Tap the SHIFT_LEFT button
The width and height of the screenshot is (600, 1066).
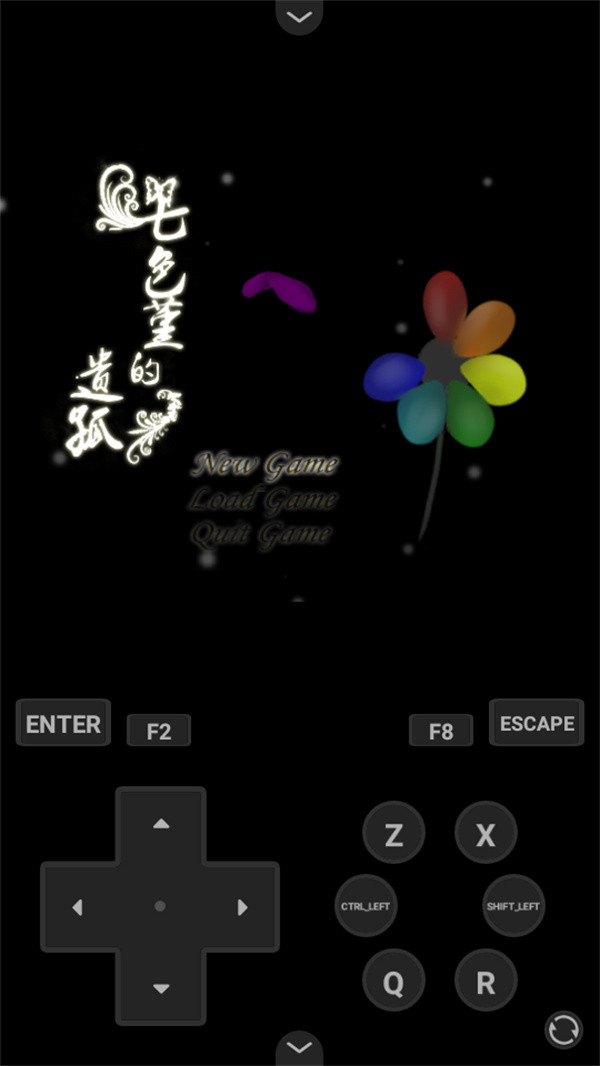tap(513, 906)
